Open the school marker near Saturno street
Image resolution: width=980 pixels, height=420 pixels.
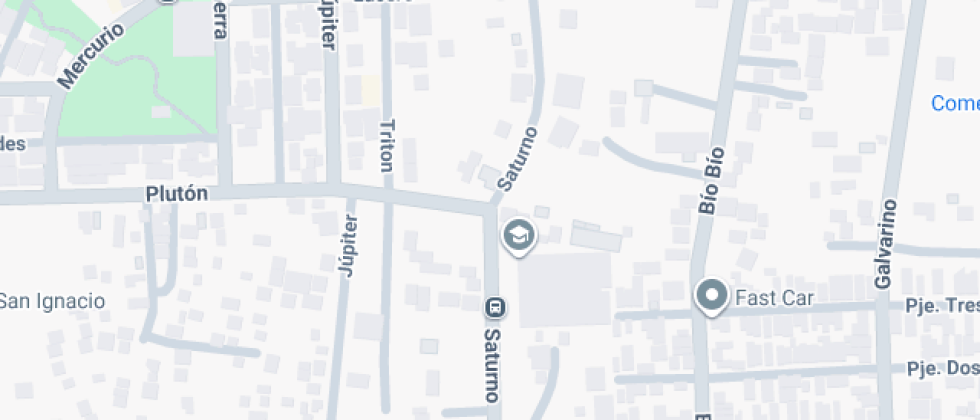[x=519, y=236]
